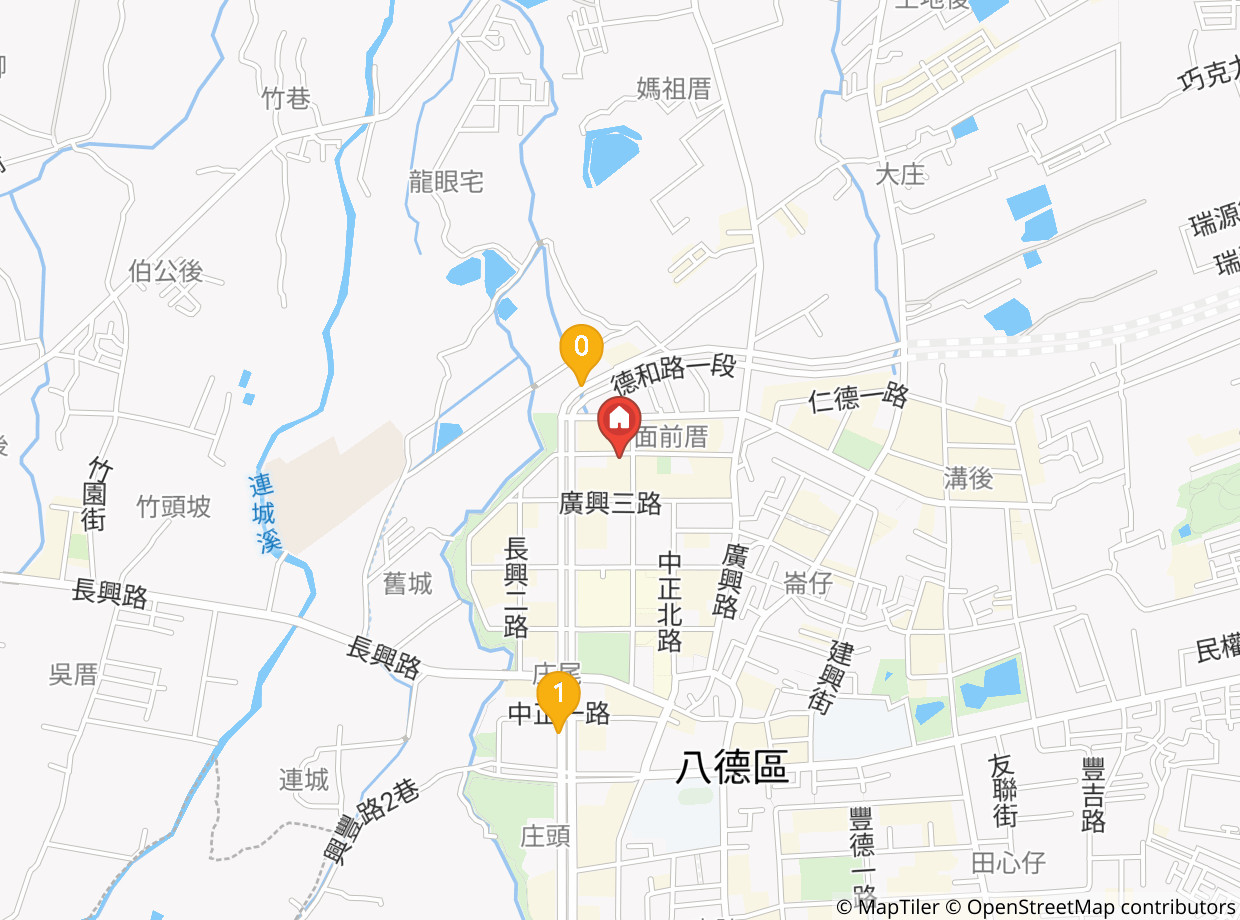Screen dimensions: 1240x920
Task: Tap the orange map marker numbered 0
Action: tap(580, 349)
